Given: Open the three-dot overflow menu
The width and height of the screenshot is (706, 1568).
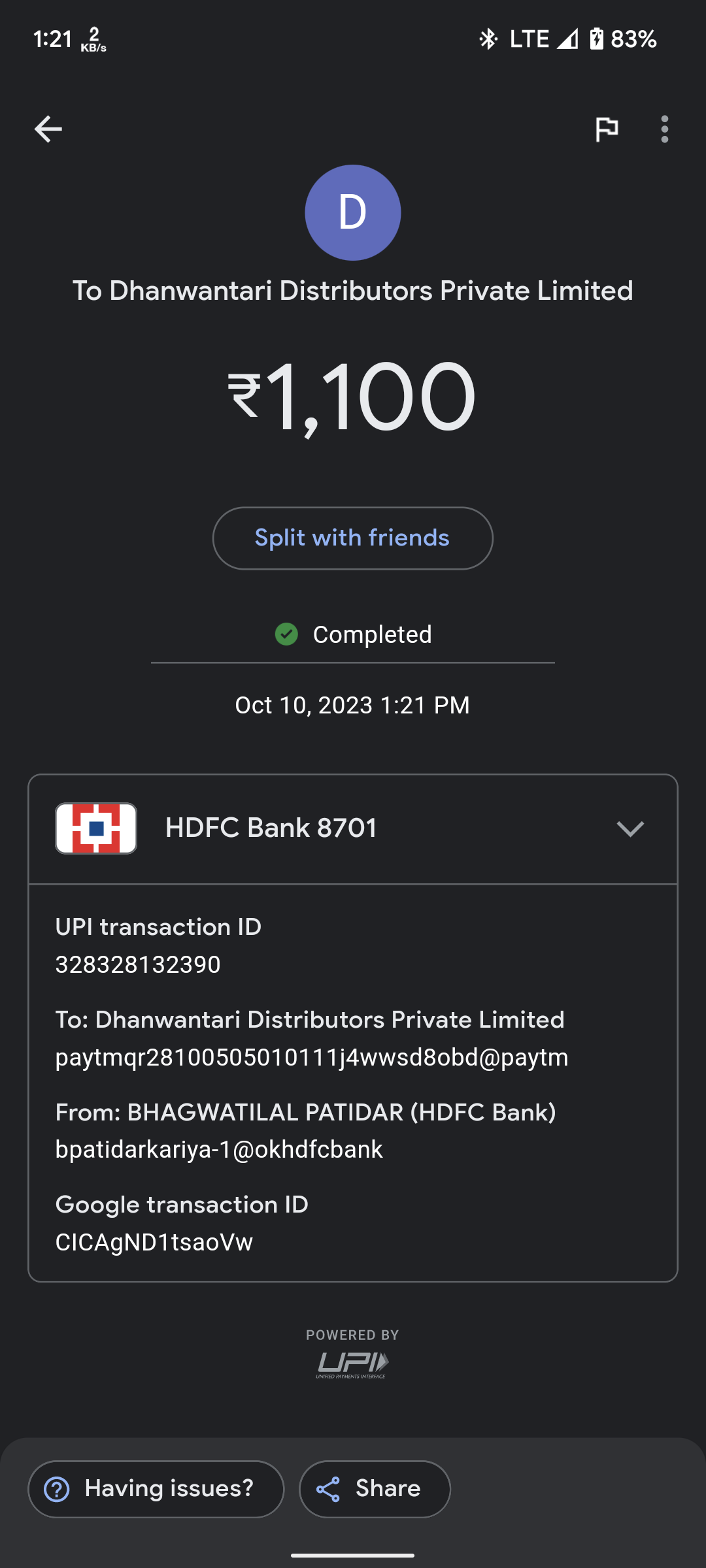Looking at the screenshot, I should pyautogui.click(x=664, y=129).
